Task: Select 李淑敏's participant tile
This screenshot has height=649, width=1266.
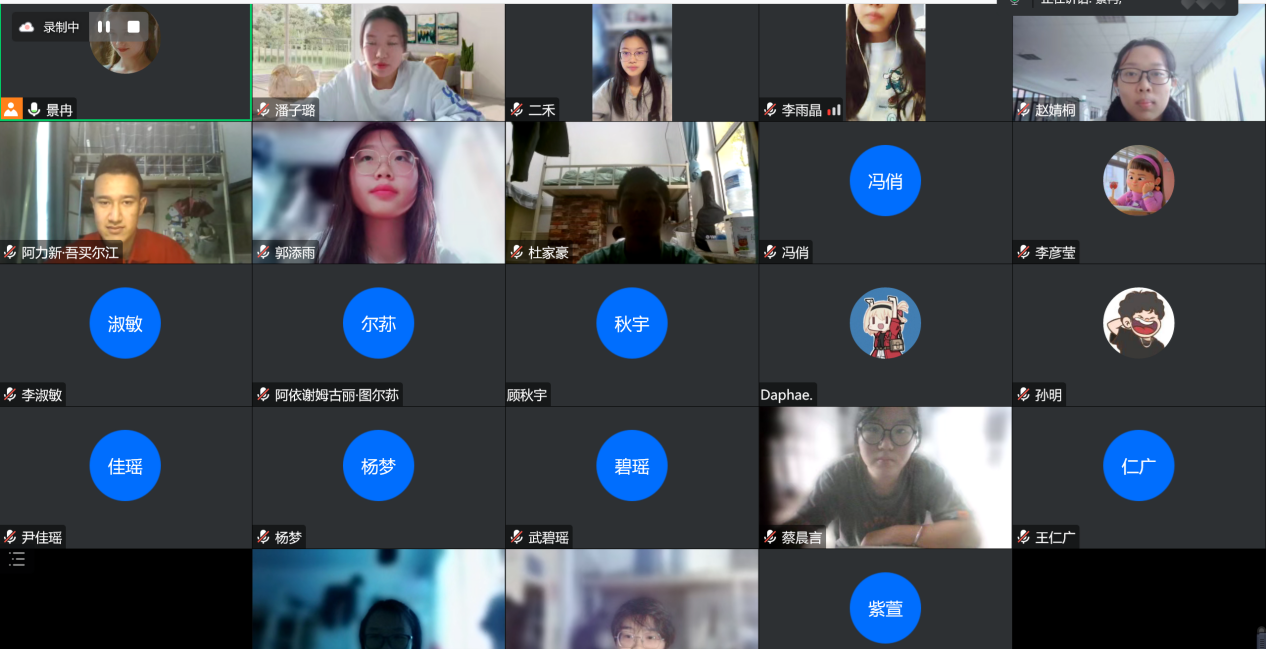Action: (125, 334)
